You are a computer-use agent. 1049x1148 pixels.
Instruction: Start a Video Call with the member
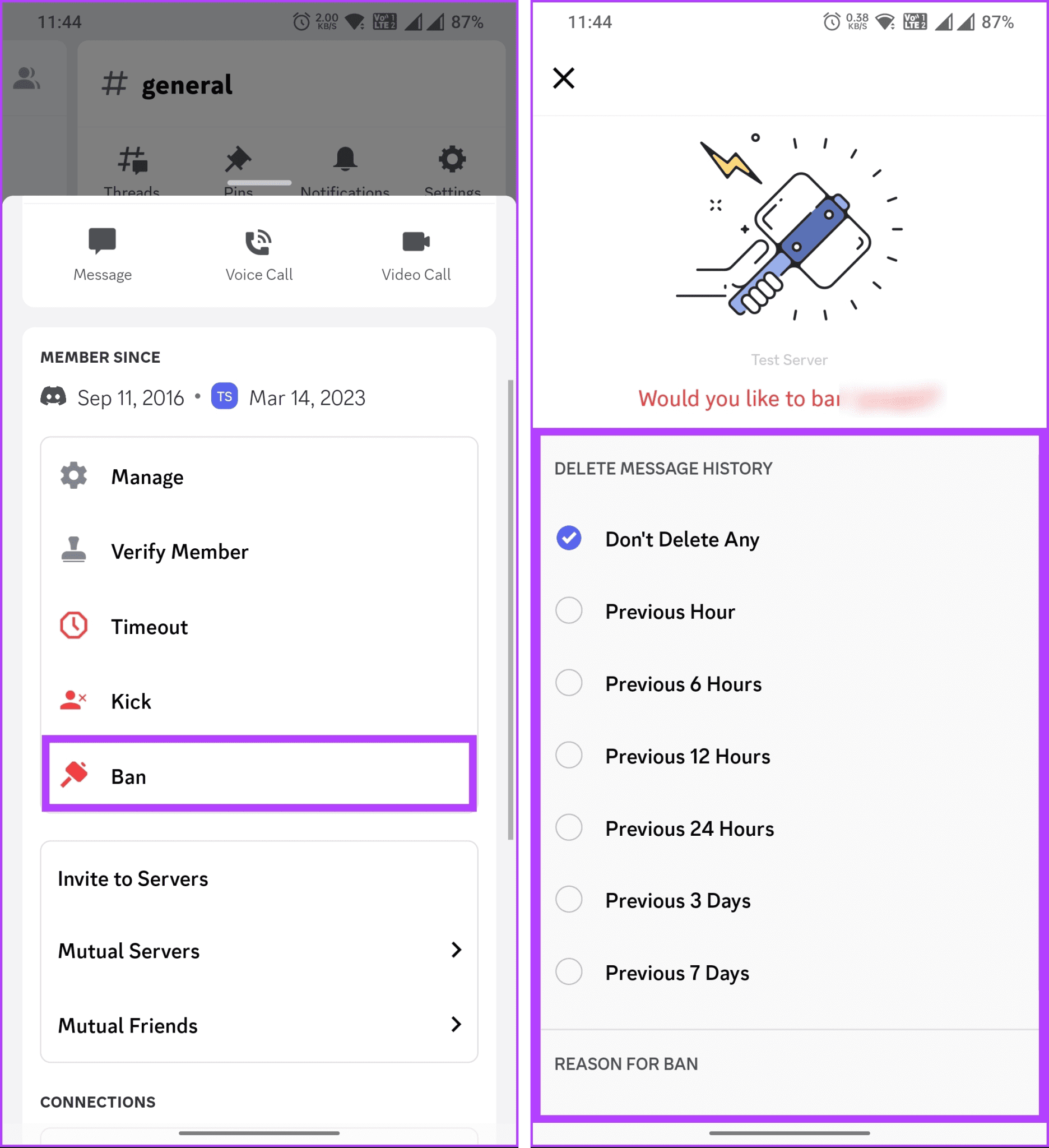(x=416, y=251)
